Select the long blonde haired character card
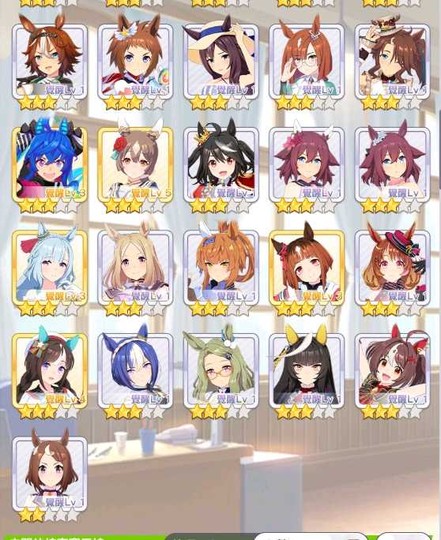 pyautogui.click(x=135, y=268)
